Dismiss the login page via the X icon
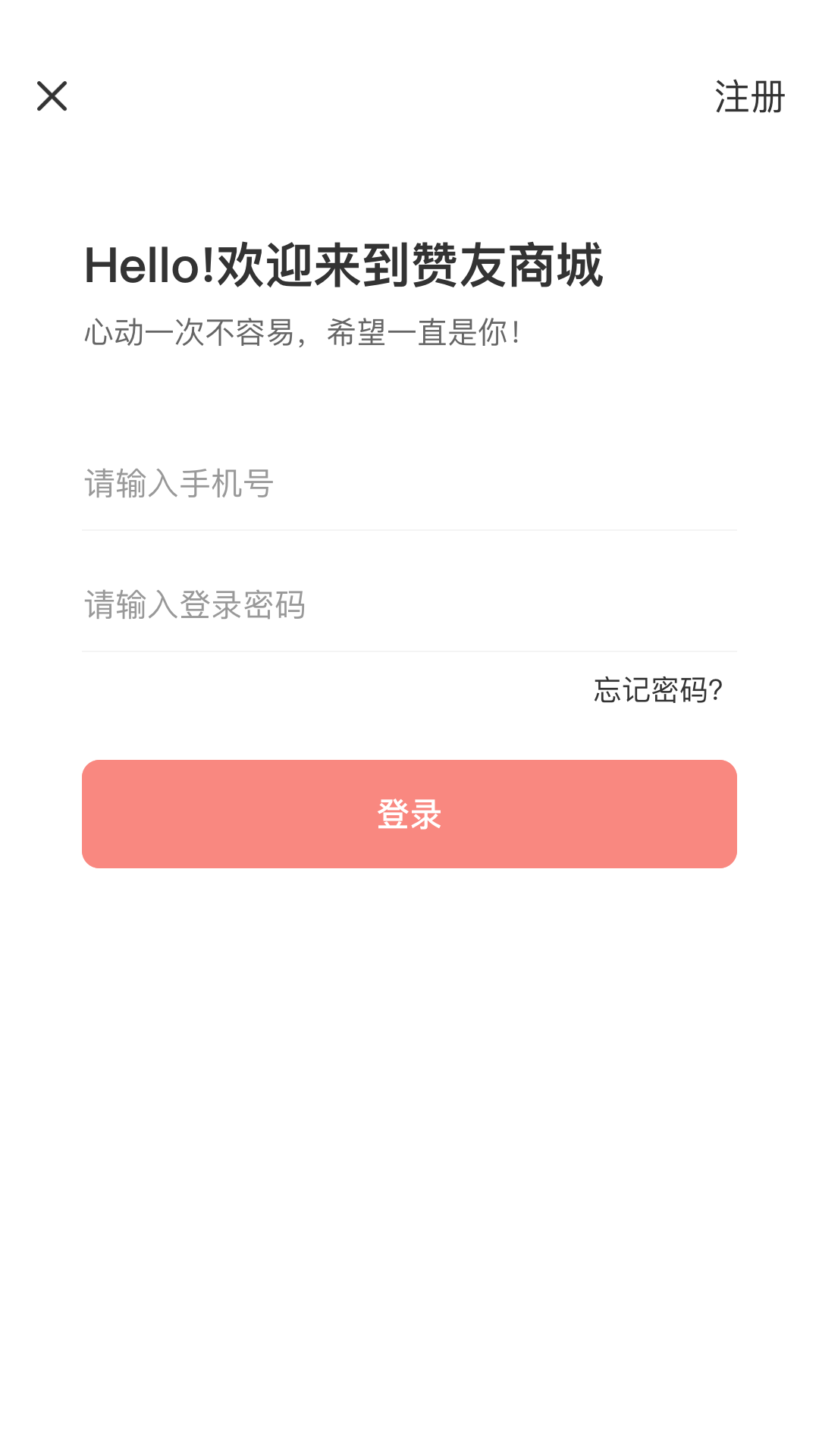Viewport: 819px width, 1456px height. [51, 97]
